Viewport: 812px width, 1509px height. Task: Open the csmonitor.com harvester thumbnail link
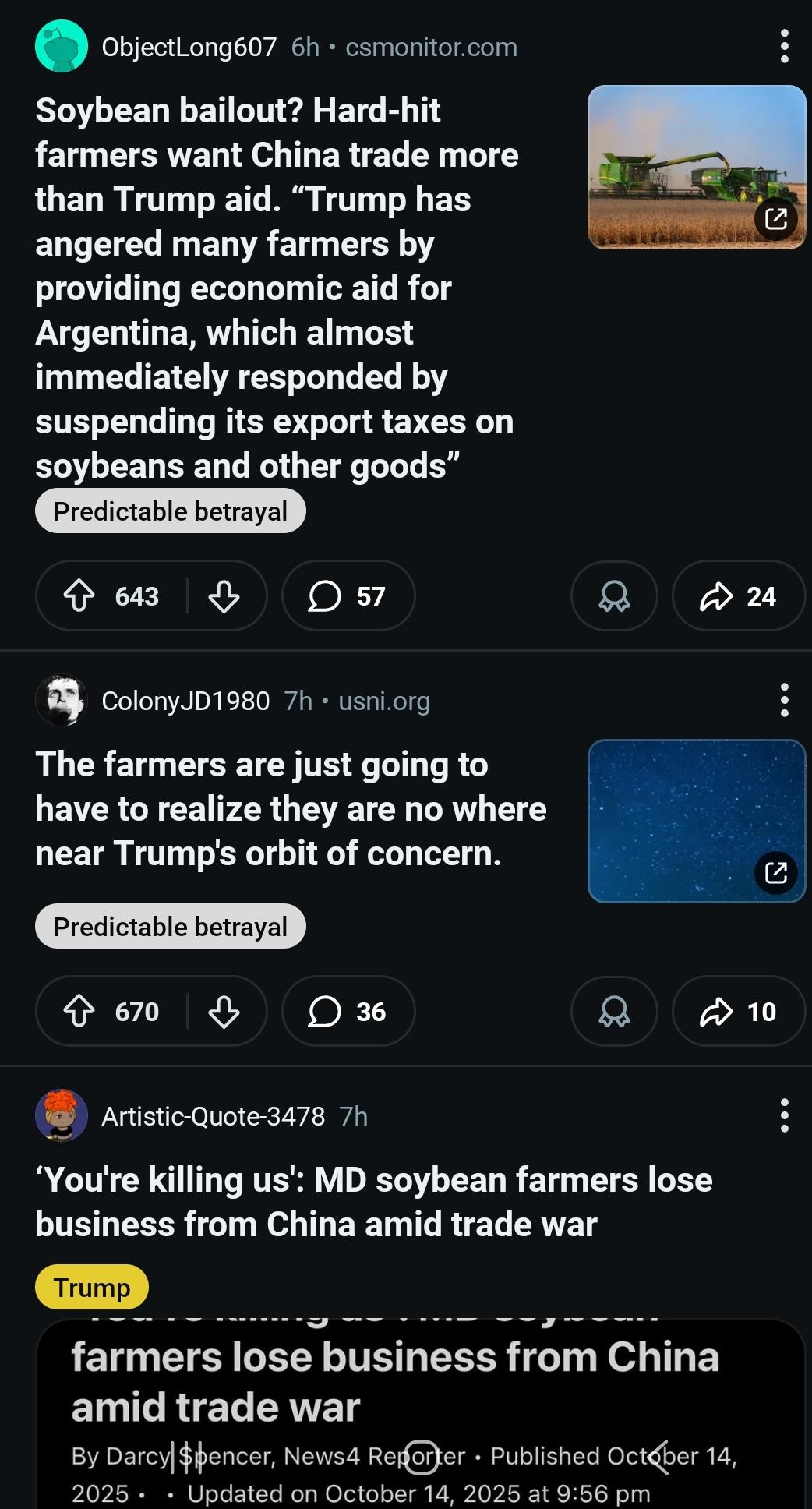click(x=696, y=167)
